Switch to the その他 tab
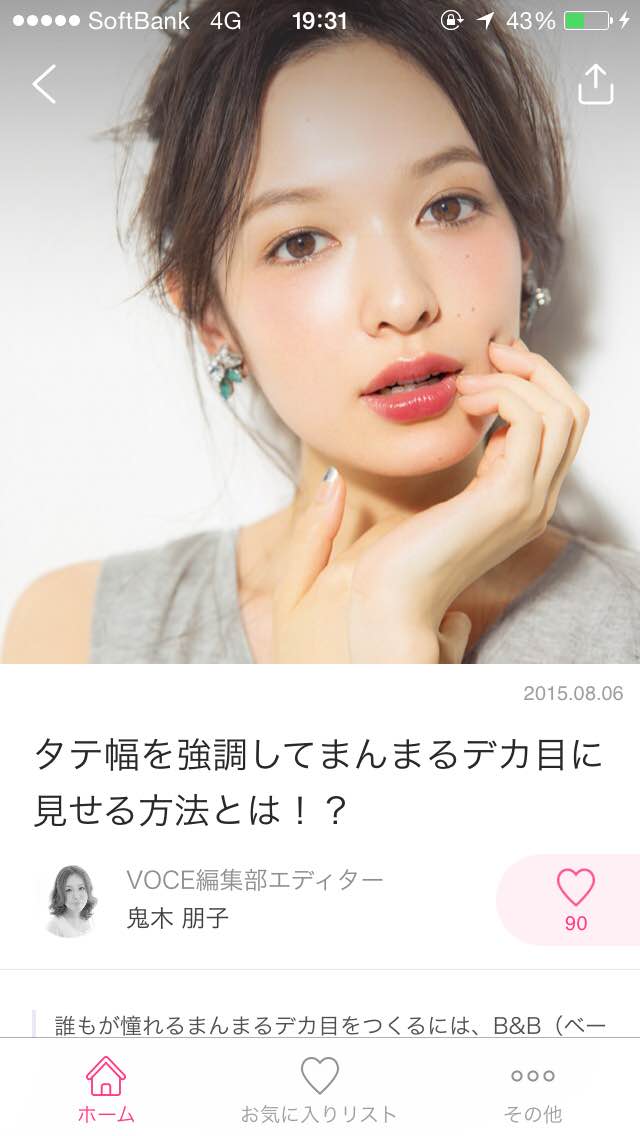Screen dimensions: 640x1136 (x=533, y=1088)
